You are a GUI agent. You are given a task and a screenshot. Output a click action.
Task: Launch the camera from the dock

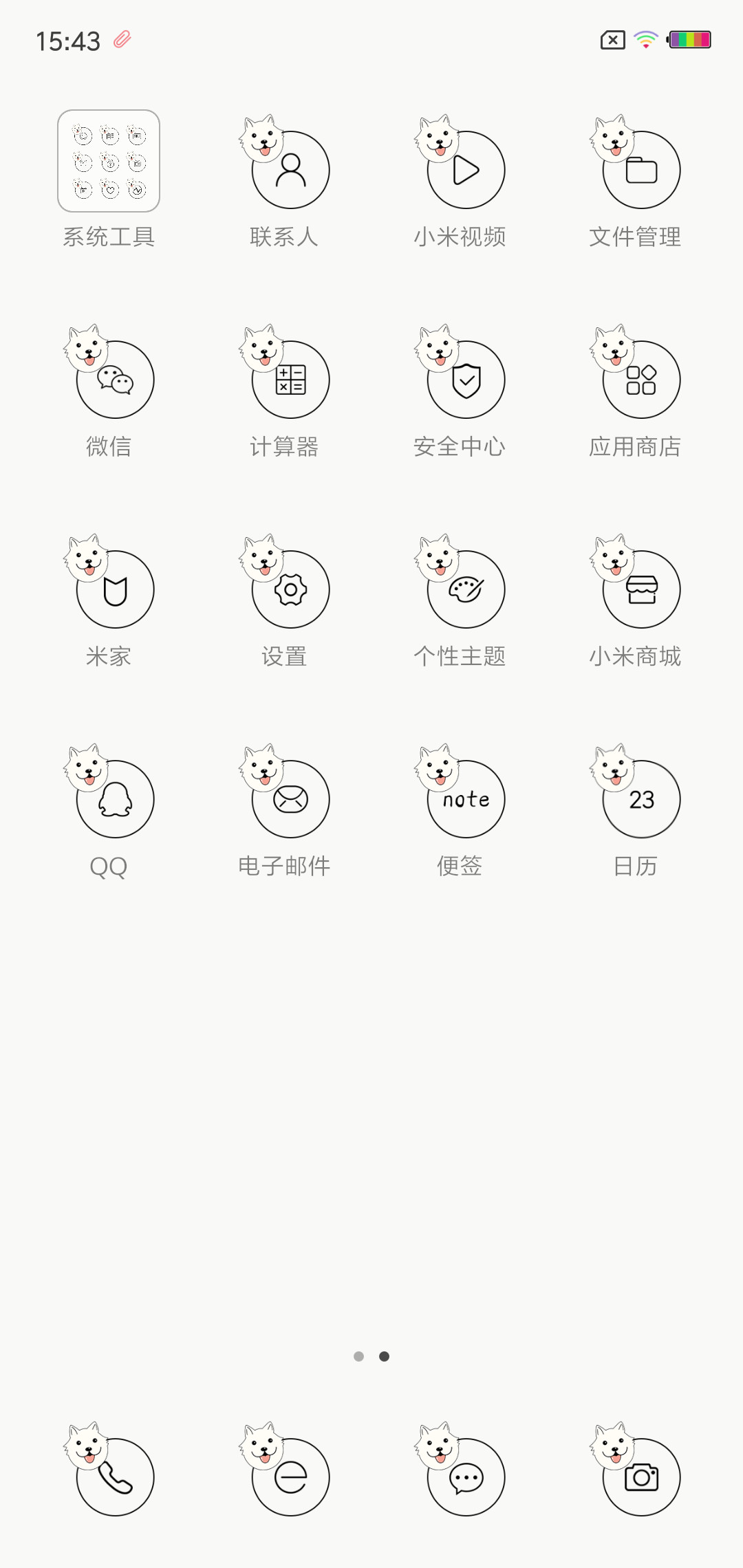click(x=635, y=1470)
